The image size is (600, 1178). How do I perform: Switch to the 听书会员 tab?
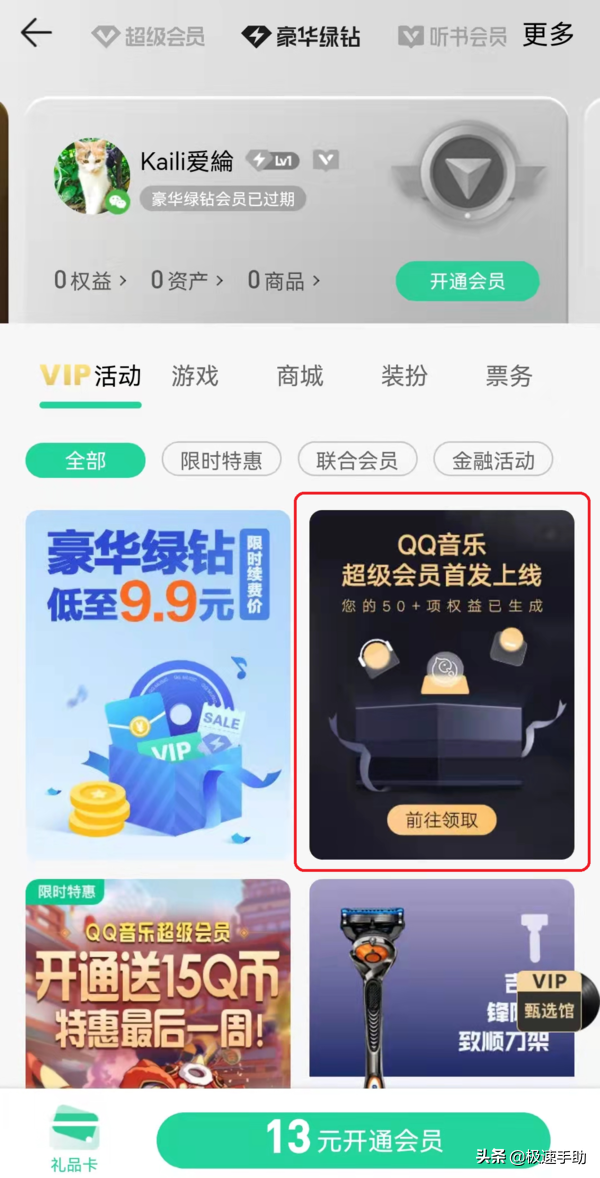pyautogui.click(x=453, y=37)
